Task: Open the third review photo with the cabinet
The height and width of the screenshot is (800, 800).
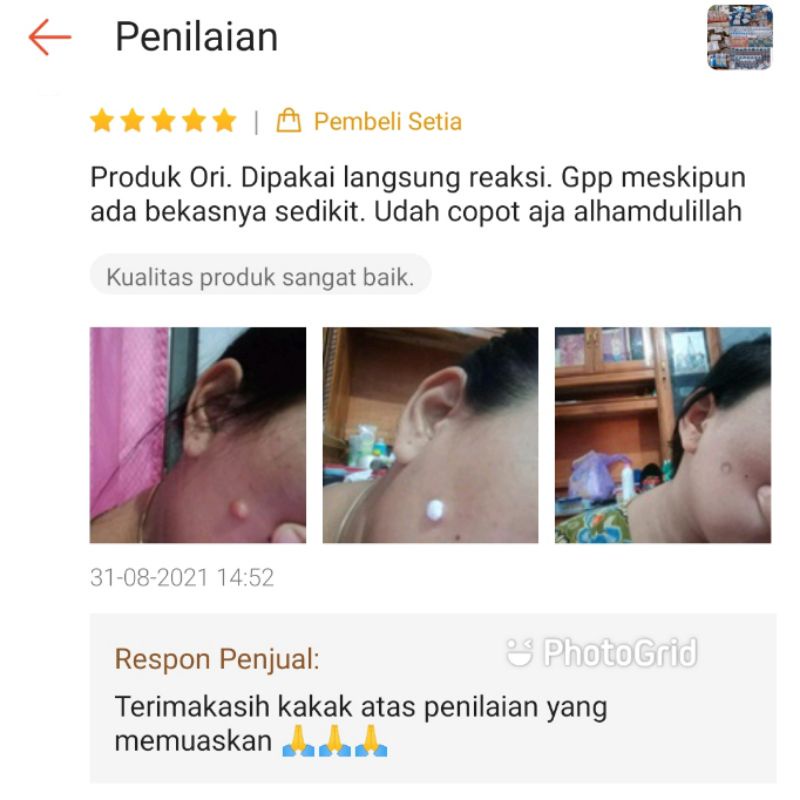Action: (x=663, y=435)
